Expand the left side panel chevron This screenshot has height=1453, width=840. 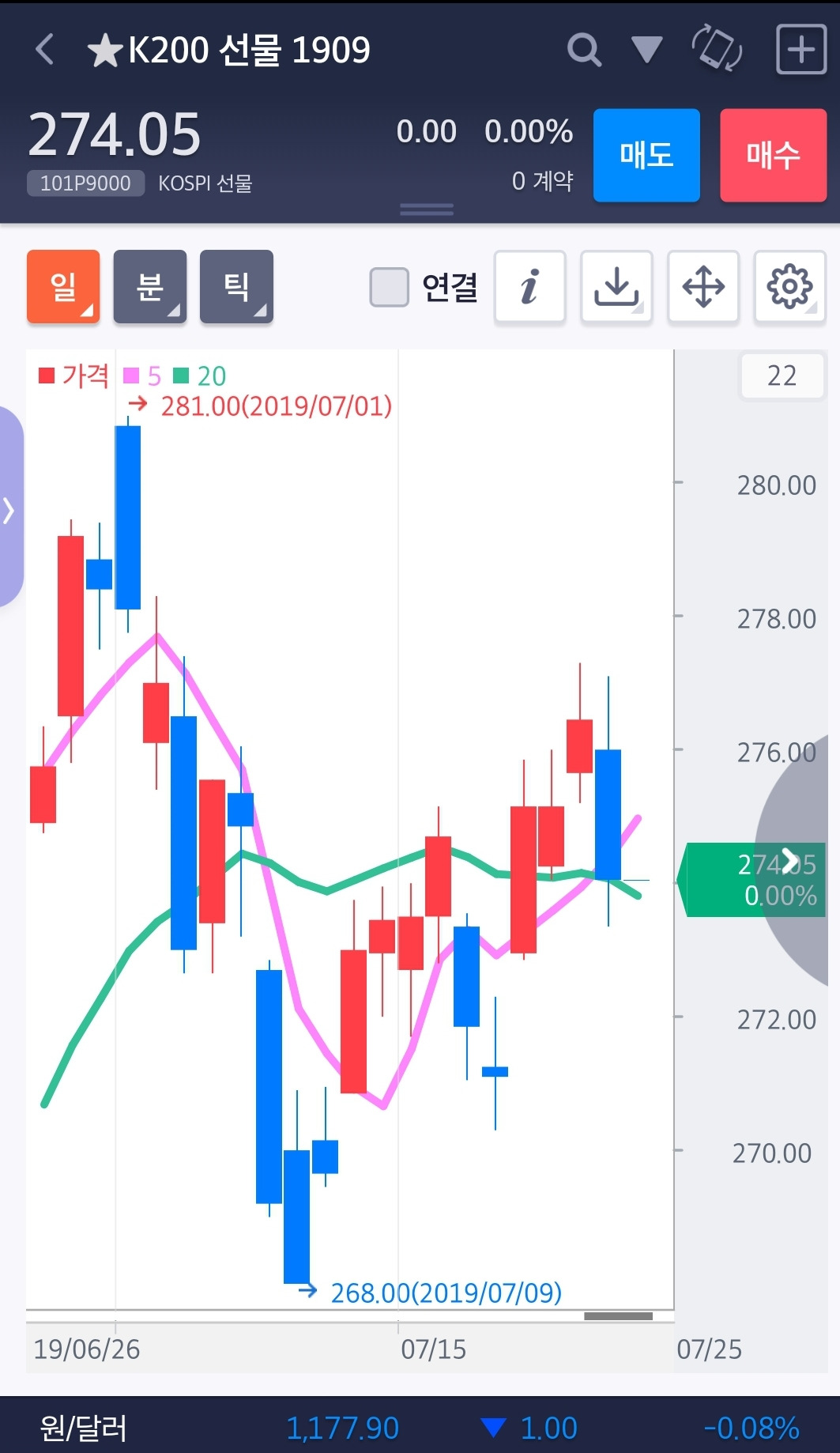click(x=10, y=510)
